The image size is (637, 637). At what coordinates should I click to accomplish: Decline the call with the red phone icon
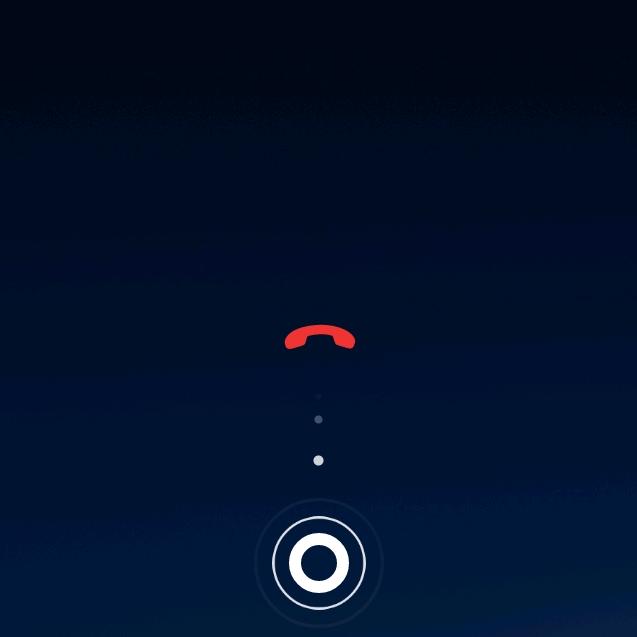tap(319, 338)
